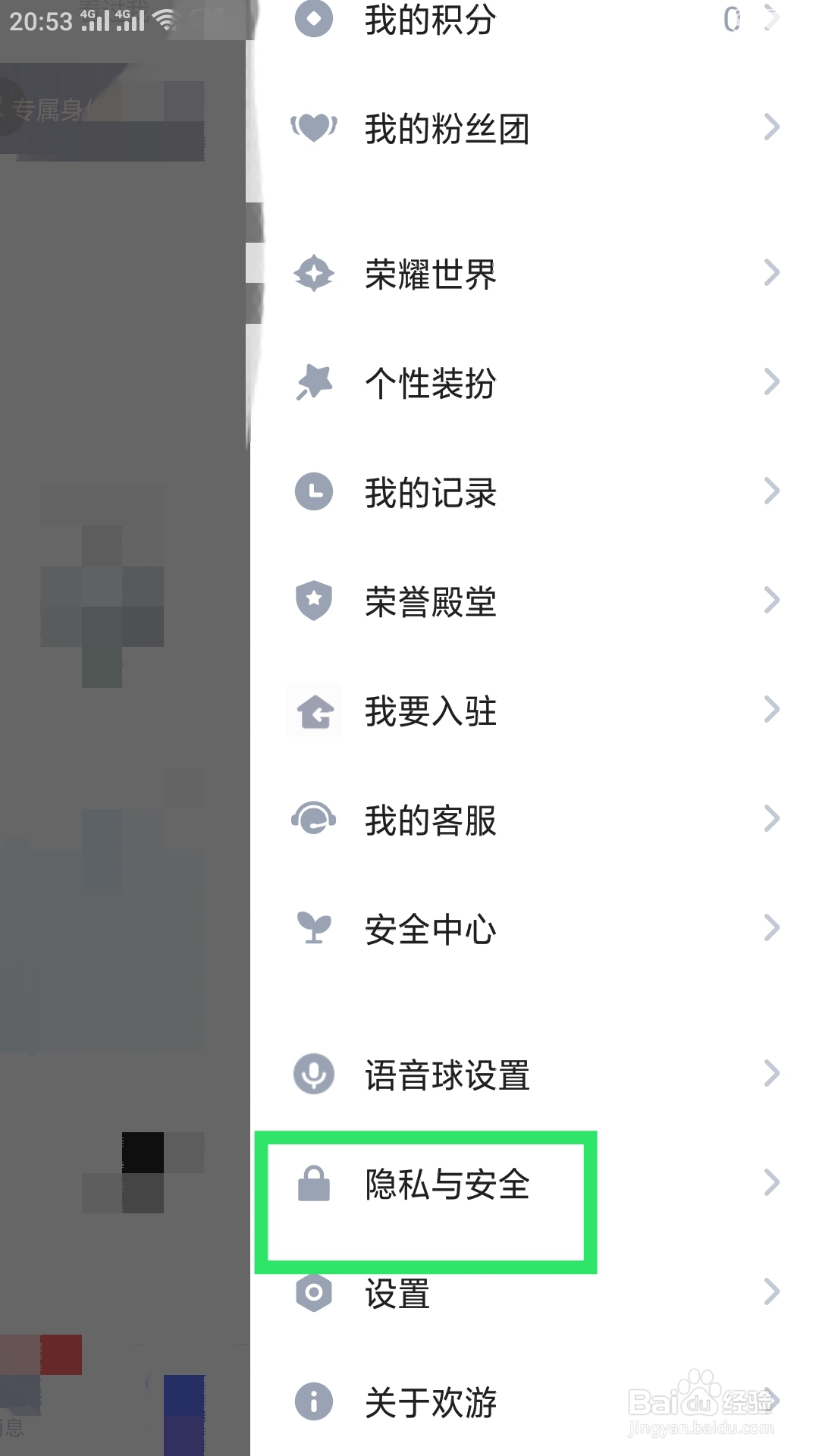Open the shield icon for 荣誉殿堂
The height and width of the screenshot is (1456, 819).
coord(313,601)
